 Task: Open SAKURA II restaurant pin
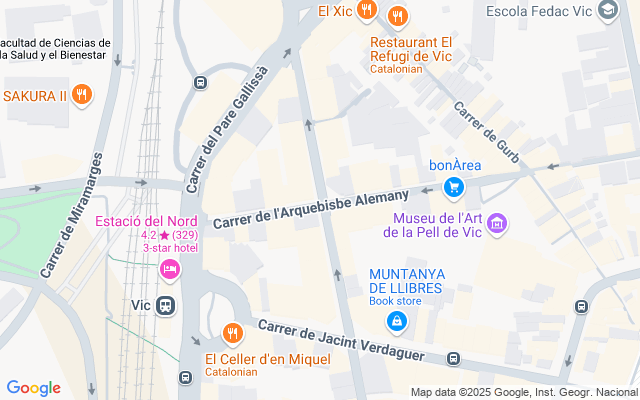pos(82,96)
